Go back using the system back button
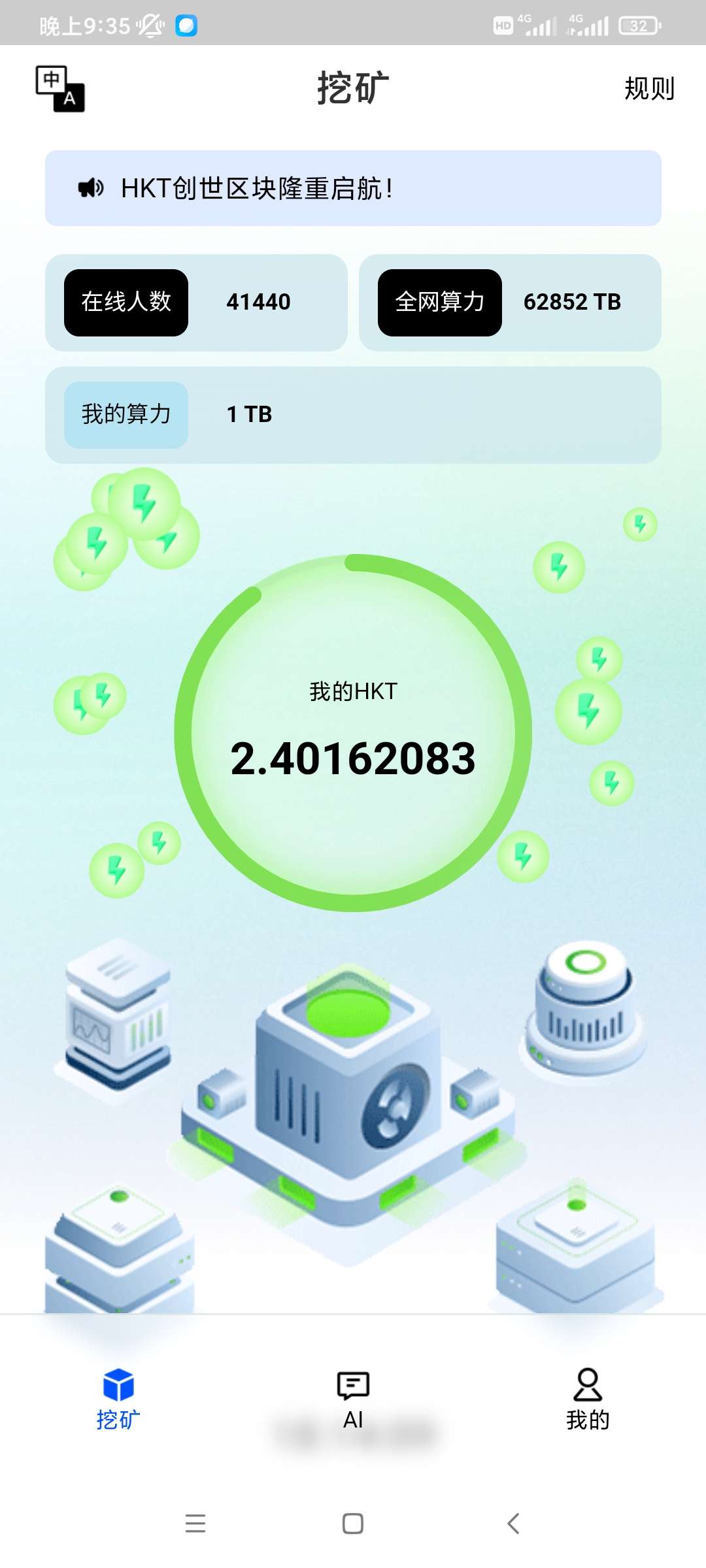The width and height of the screenshot is (706, 1568). point(514,1524)
